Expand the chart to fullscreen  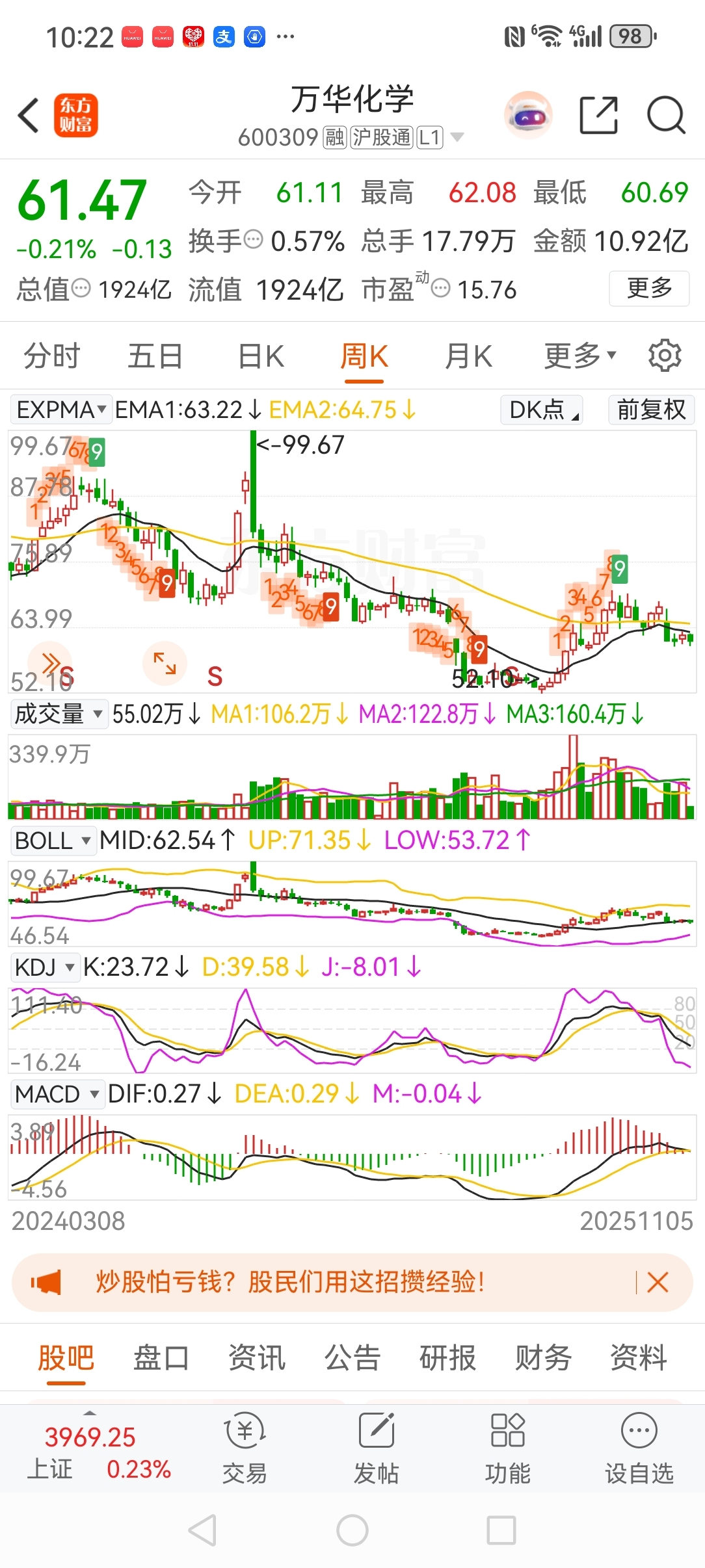click(x=165, y=663)
